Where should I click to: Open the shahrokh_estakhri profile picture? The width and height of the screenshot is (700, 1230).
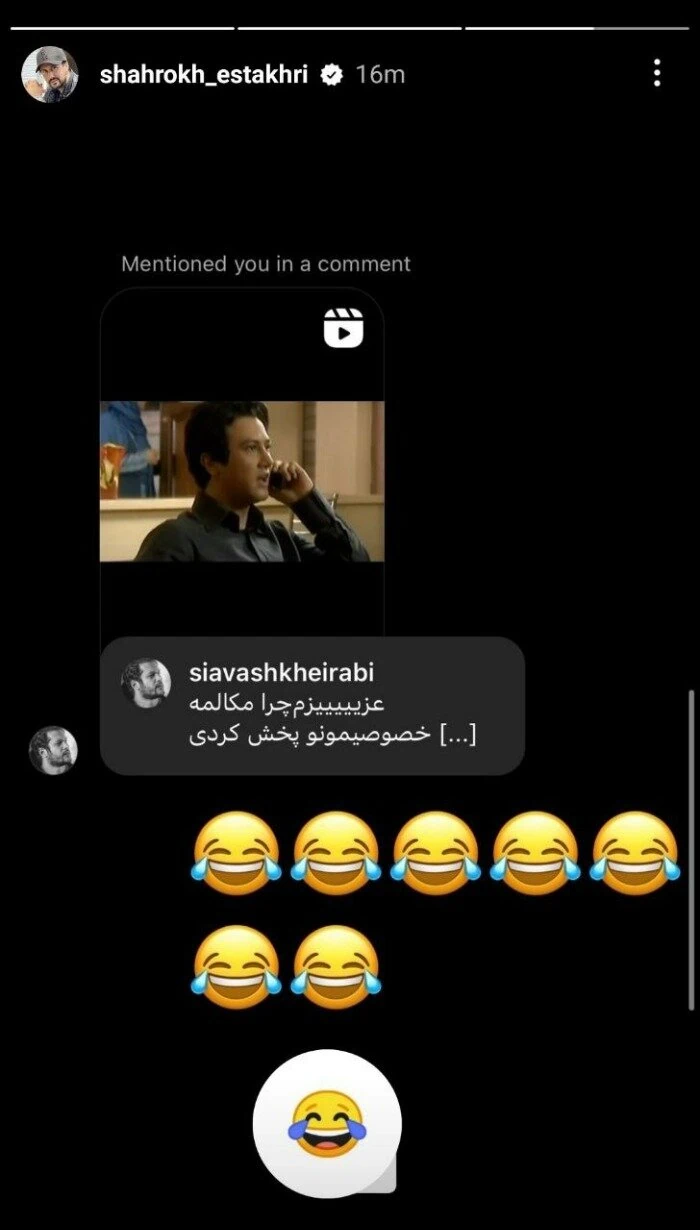(x=50, y=74)
